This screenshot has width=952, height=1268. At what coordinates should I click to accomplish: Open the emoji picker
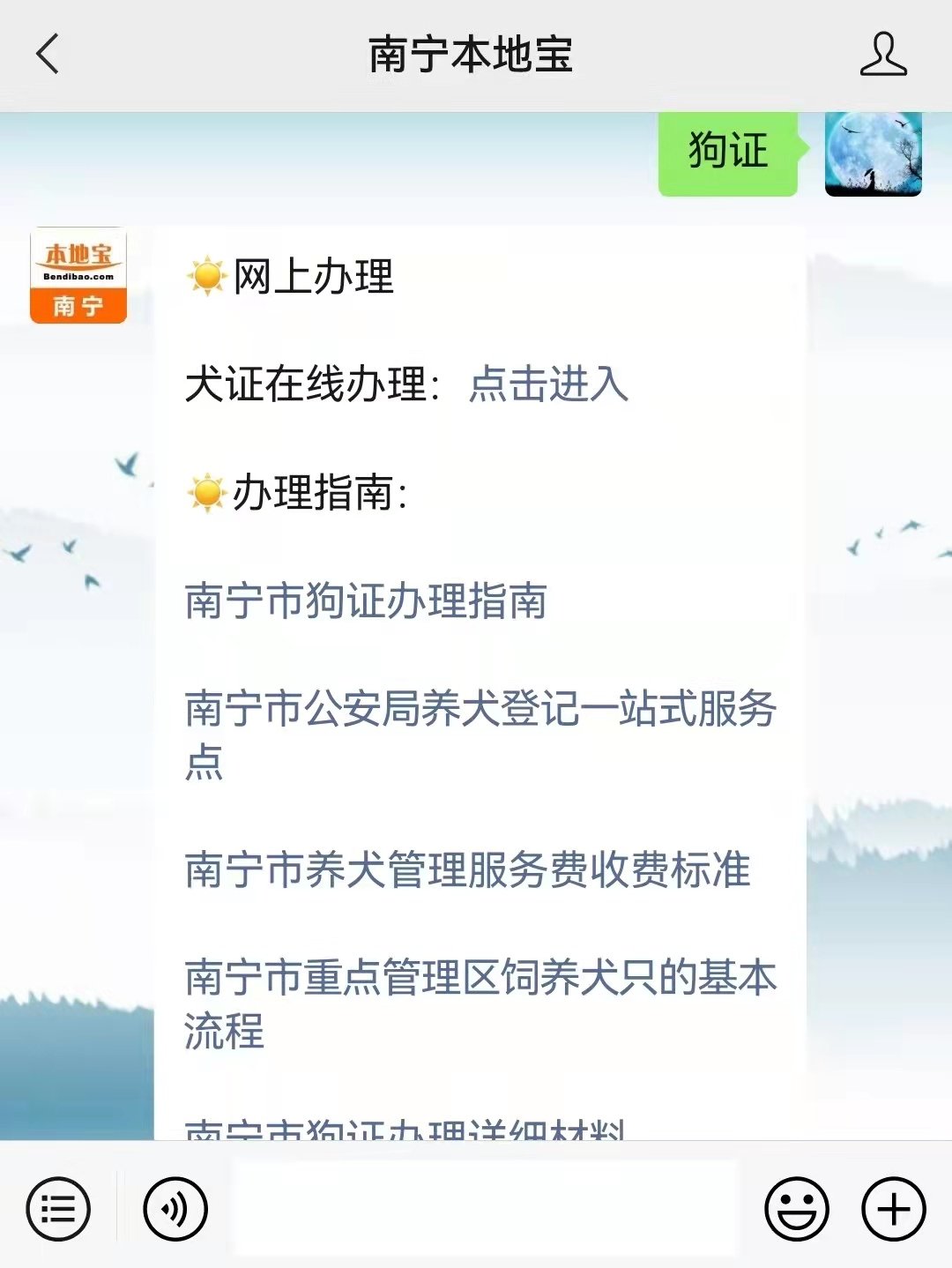[x=796, y=1208]
